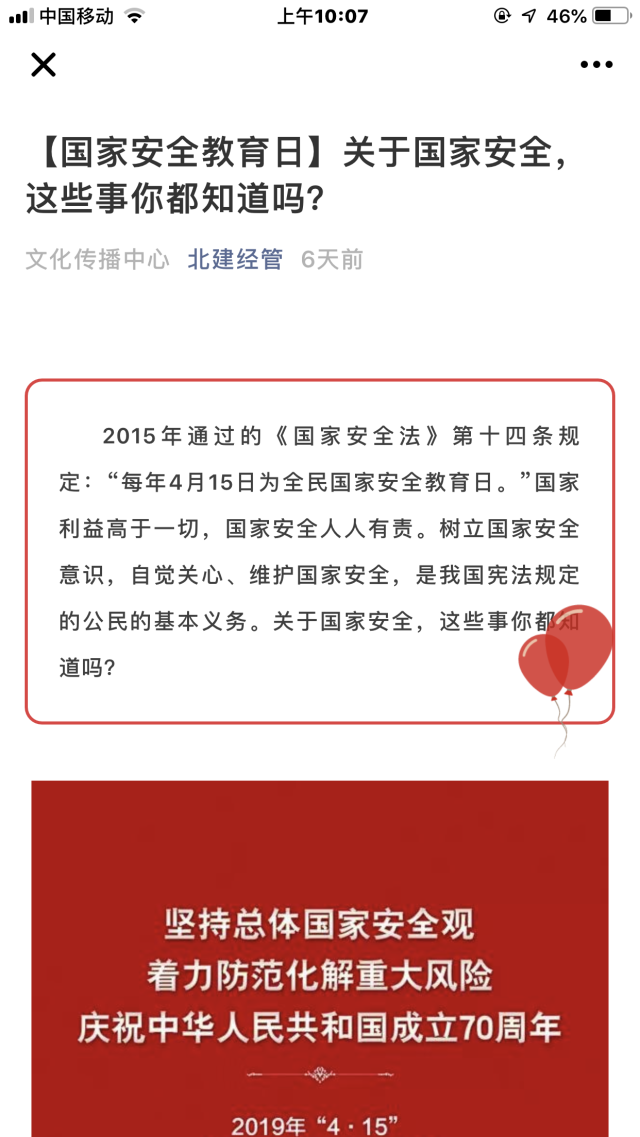Open the 北建经管 account link
Screen dimensions: 640x1137
(x=235, y=260)
